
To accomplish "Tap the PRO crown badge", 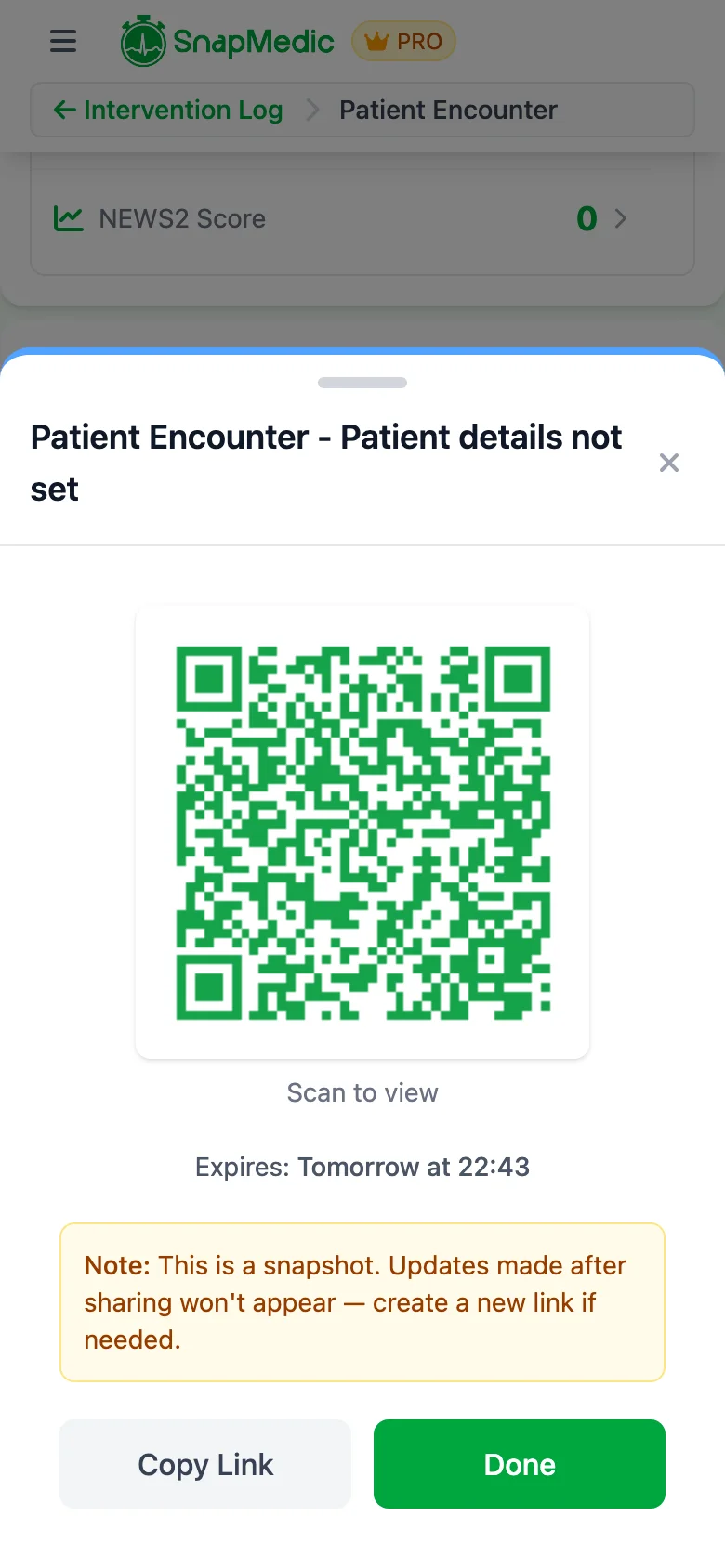I will pos(403,42).
